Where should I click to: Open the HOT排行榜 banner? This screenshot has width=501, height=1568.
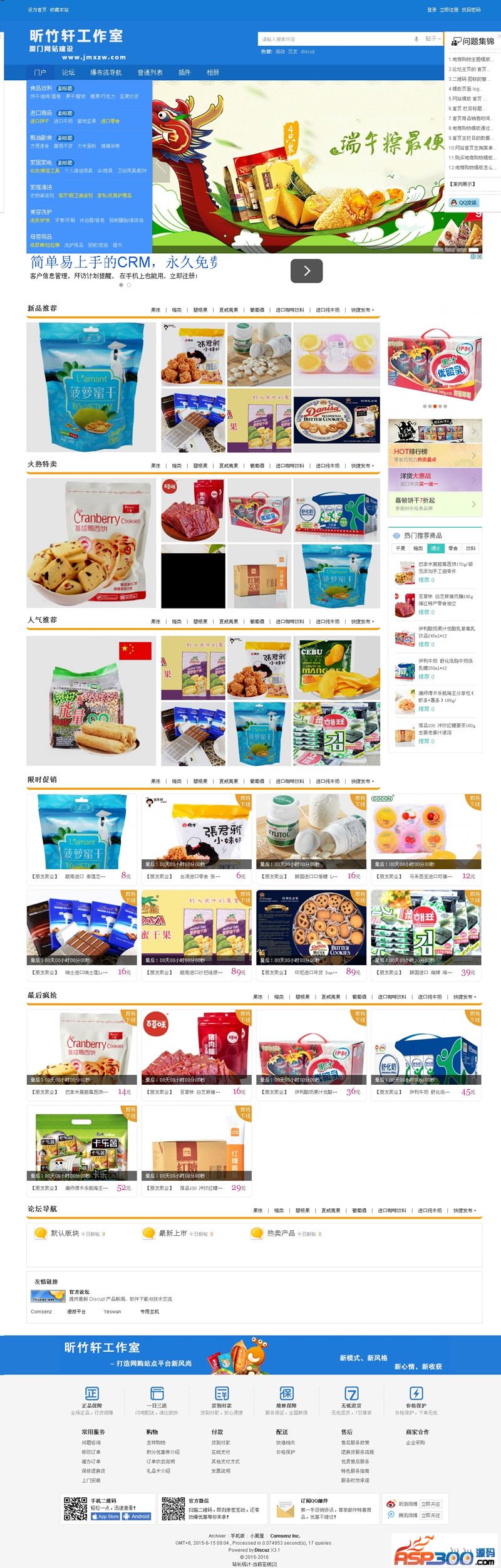click(x=435, y=454)
